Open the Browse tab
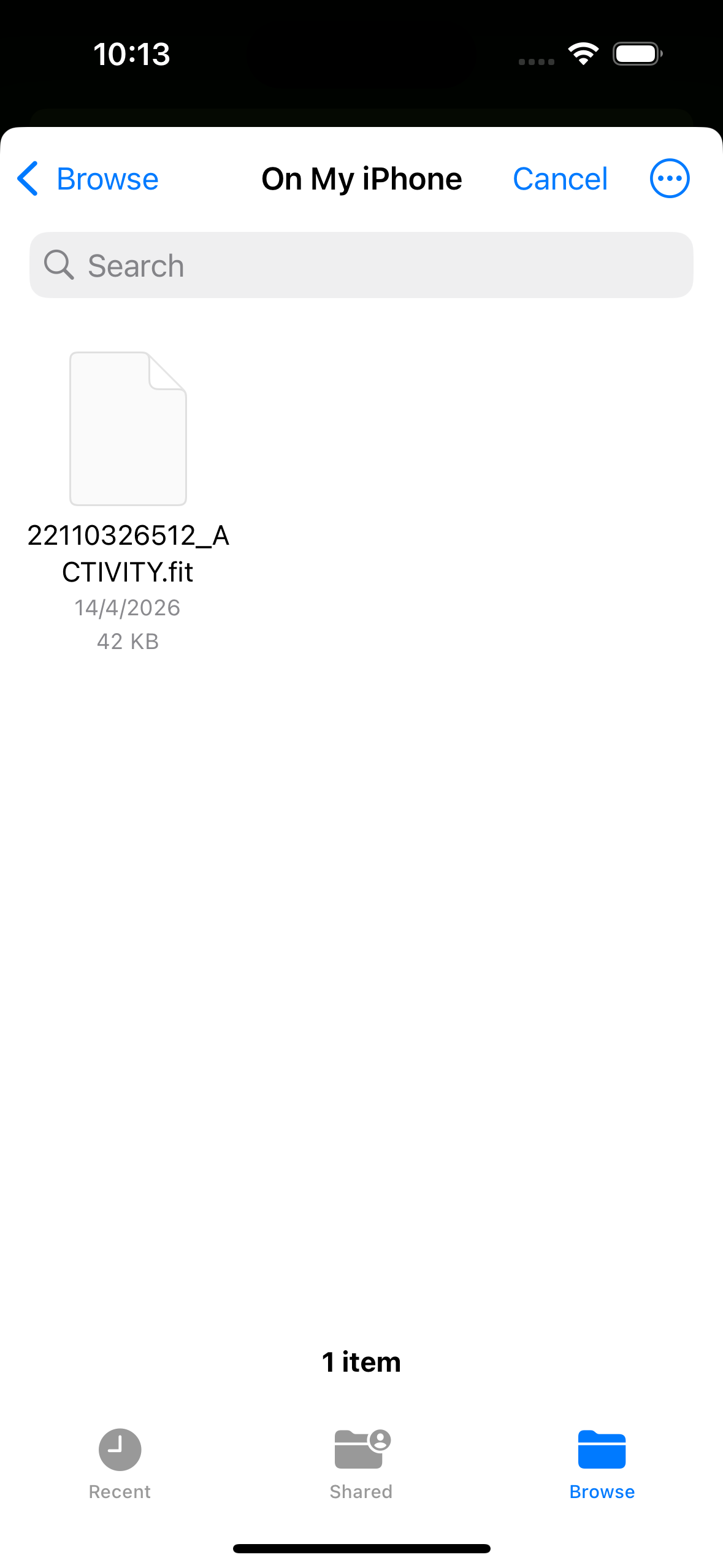Viewport: 723px width, 1568px height. (602, 1464)
